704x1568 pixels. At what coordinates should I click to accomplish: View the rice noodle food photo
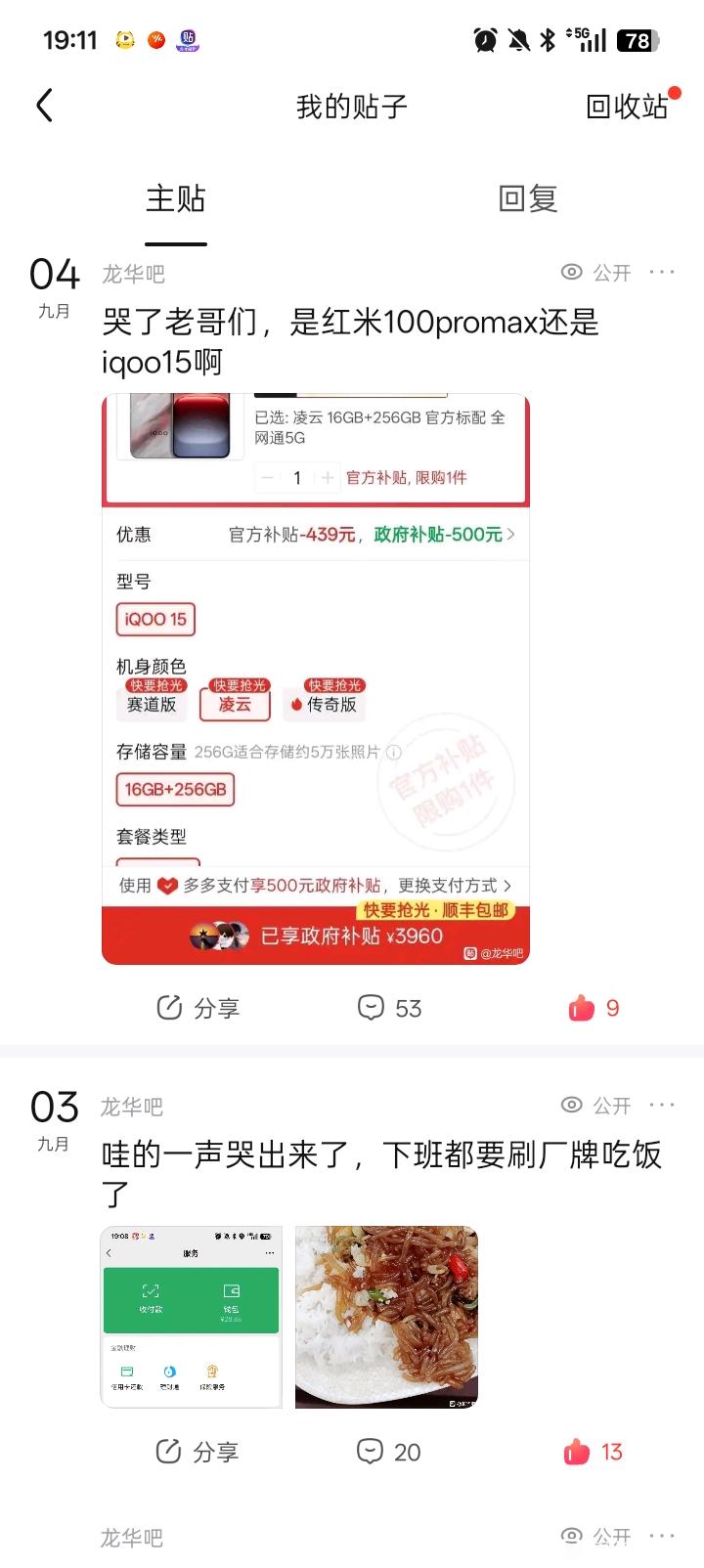pos(386,1317)
